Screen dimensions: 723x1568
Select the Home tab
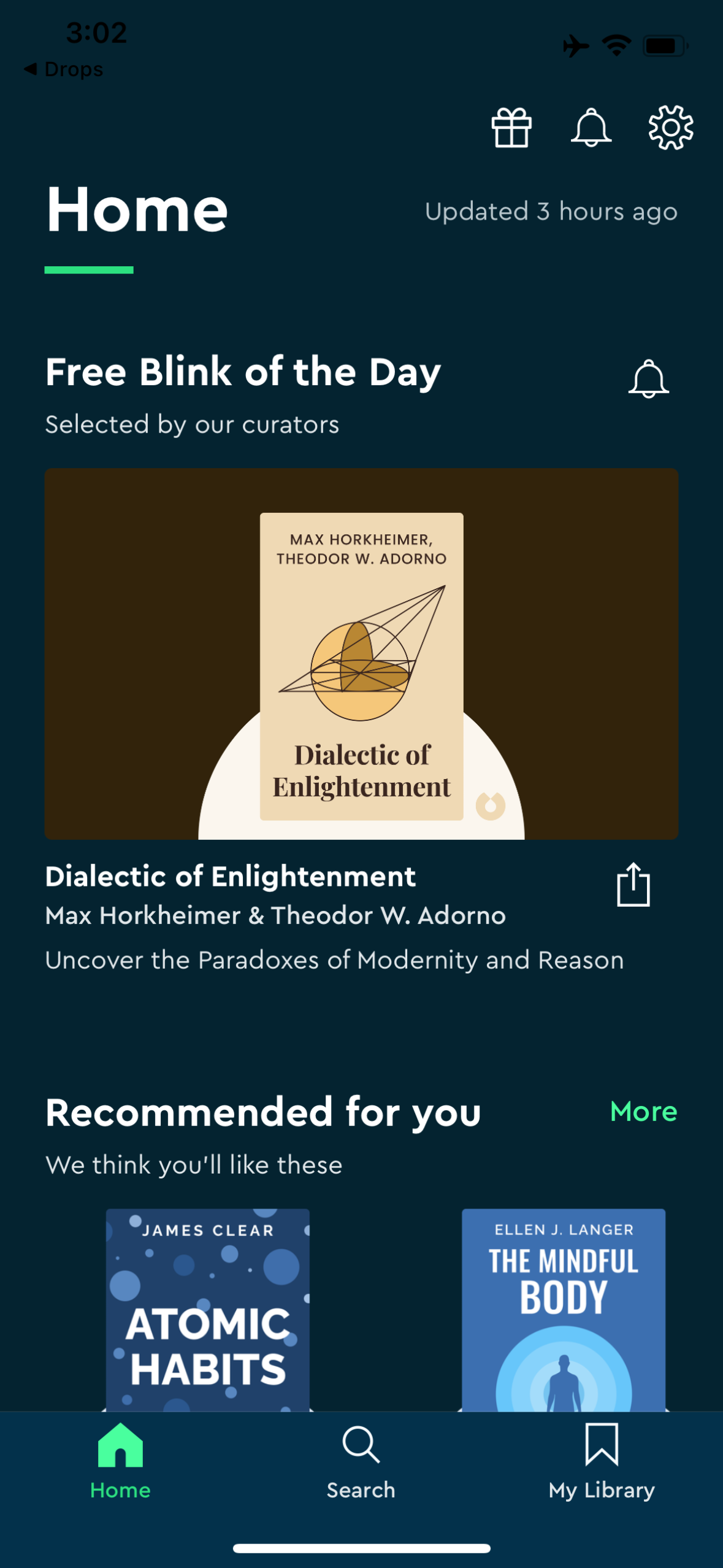120,1462
